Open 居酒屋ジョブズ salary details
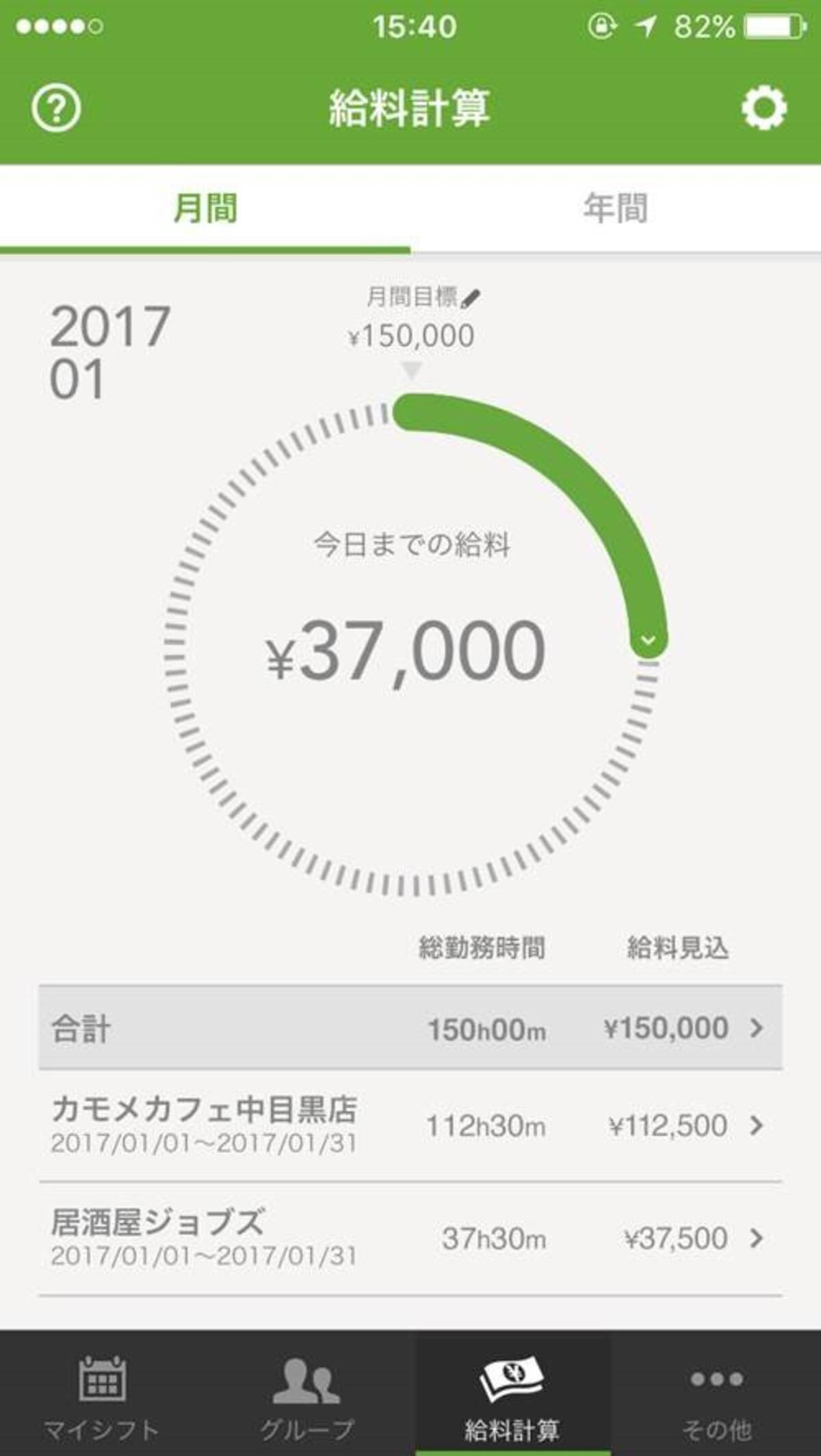The width and height of the screenshot is (821, 1456). coord(410,1238)
